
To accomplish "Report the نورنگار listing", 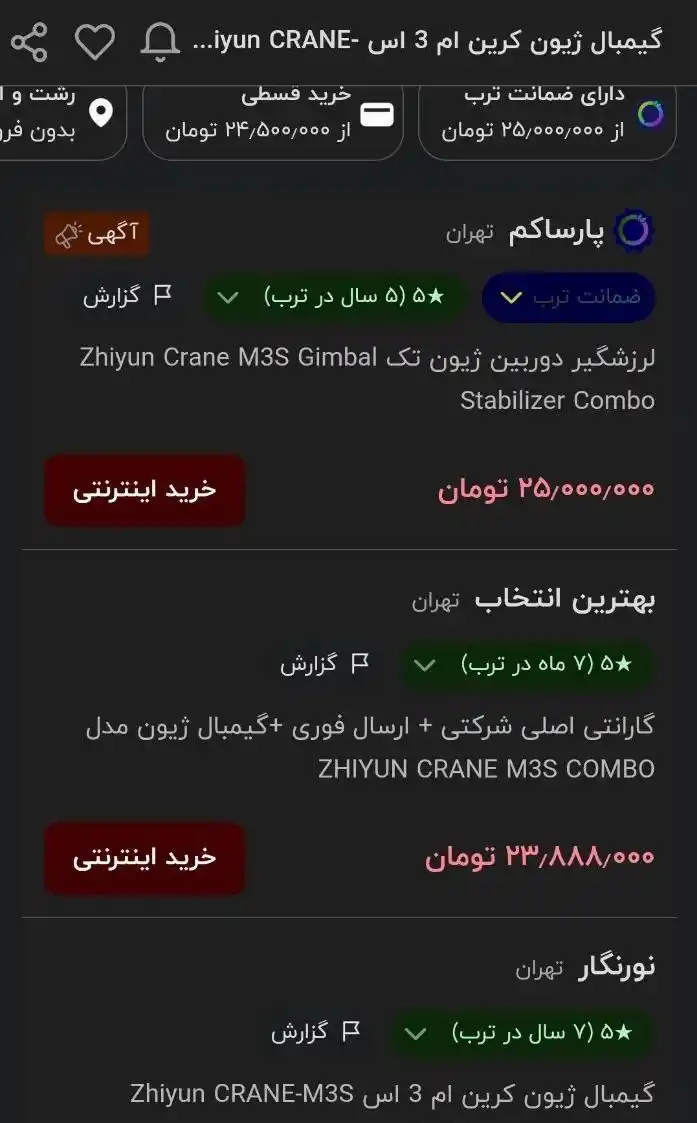I will click(315, 1032).
